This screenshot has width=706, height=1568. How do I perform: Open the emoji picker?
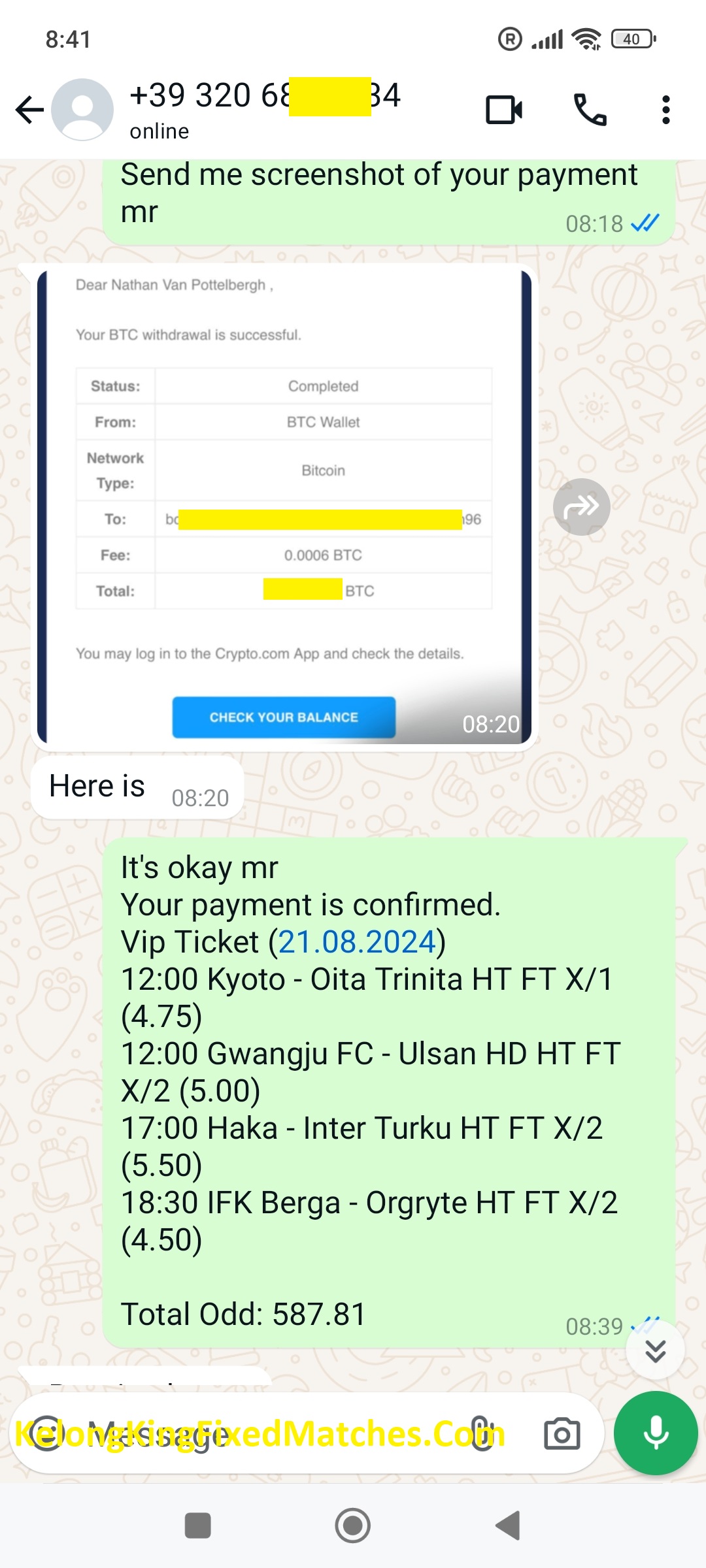[x=46, y=1433]
